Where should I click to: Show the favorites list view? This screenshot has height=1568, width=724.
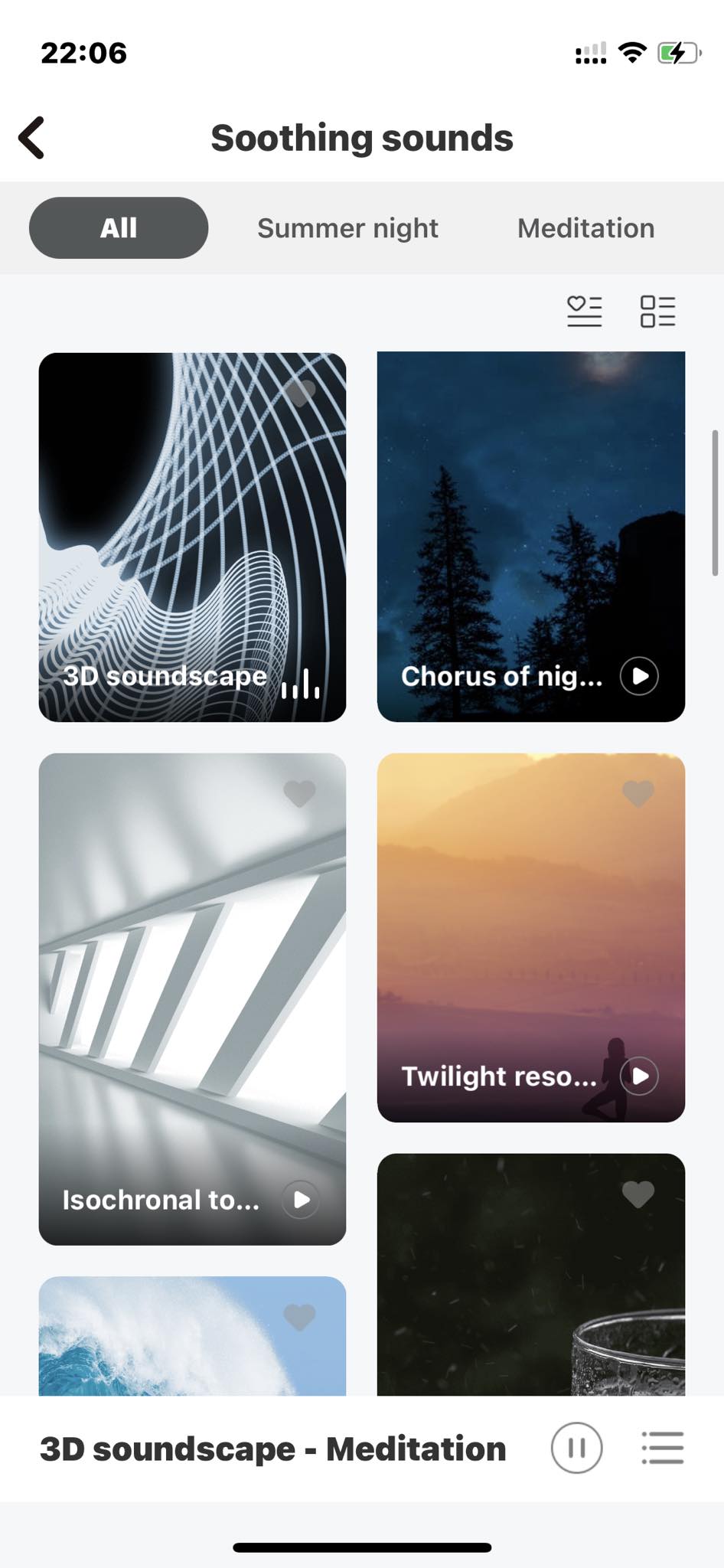tap(584, 312)
